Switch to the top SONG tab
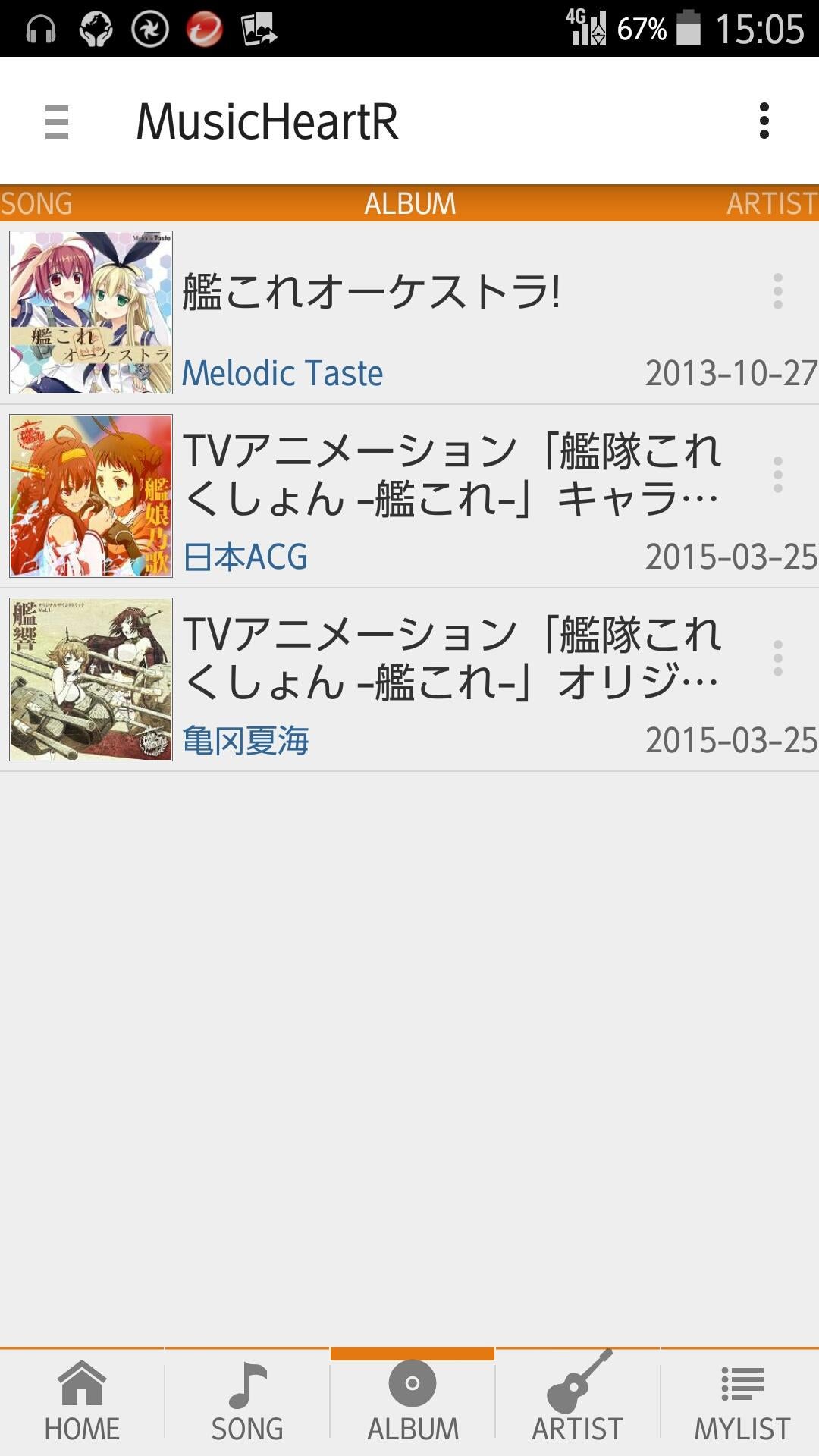Image resolution: width=819 pixels, height=1456 pixels. pos(36,203)
